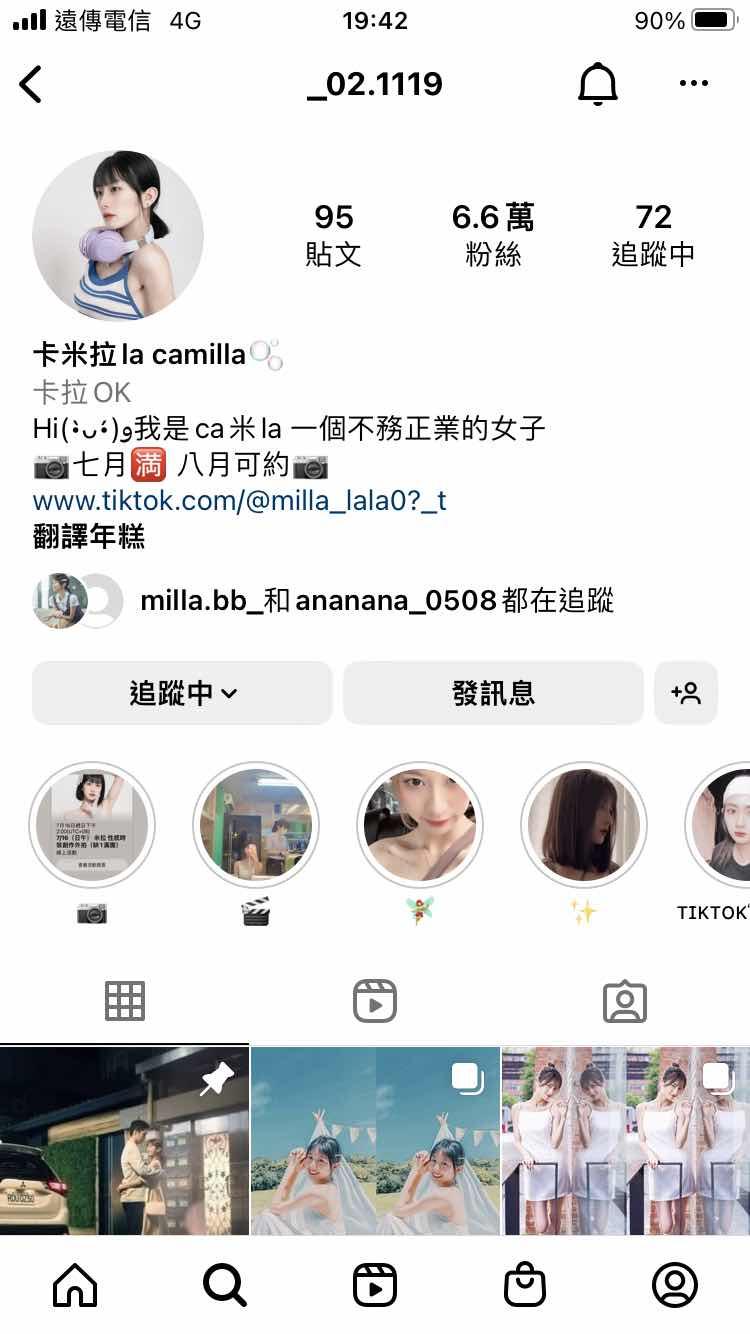The height and width of the screenshot is (1334, 750).
Task: Tap the add-person suggestions icon
Action: 686,693
